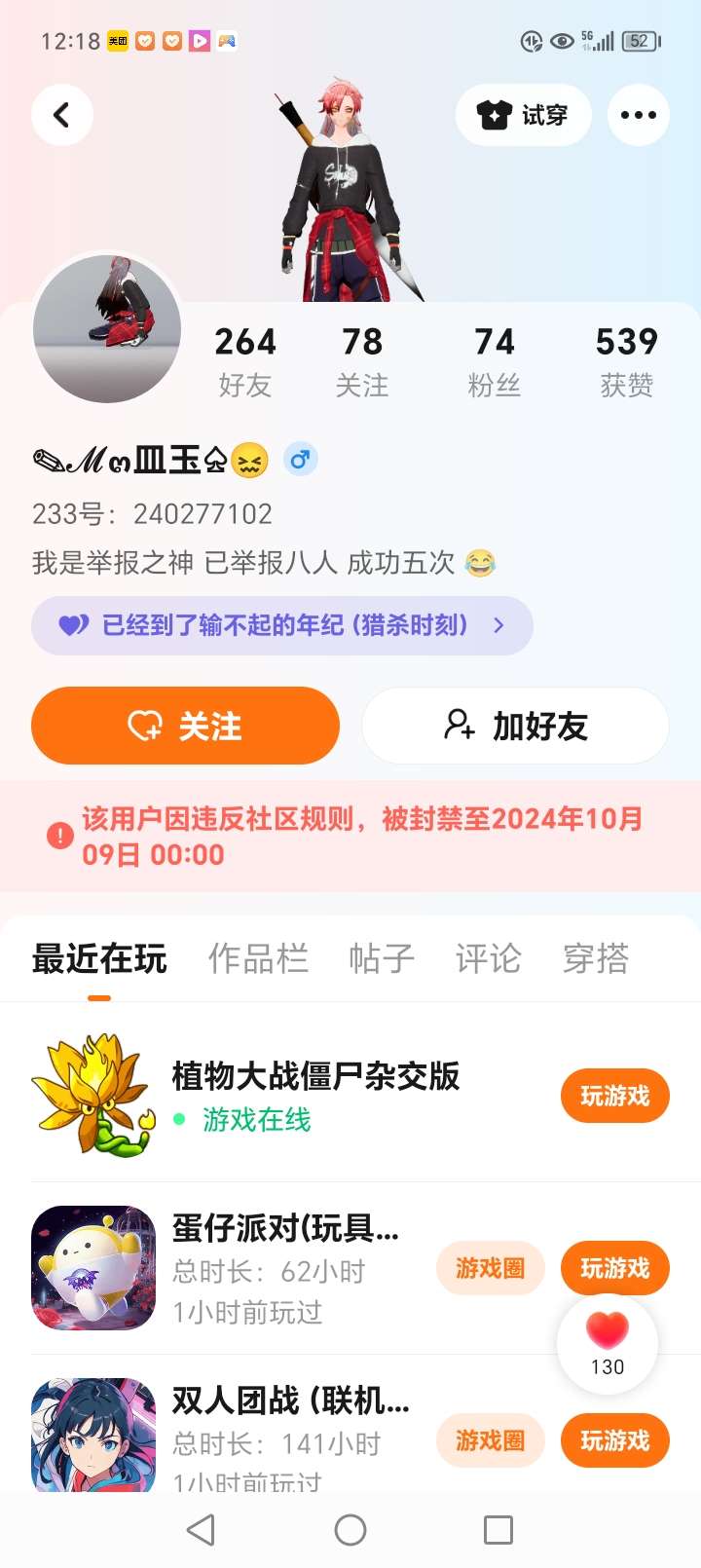Switch to the 帖子 tab
This screenshot has width=701, height=1568.
click(382, 959)
